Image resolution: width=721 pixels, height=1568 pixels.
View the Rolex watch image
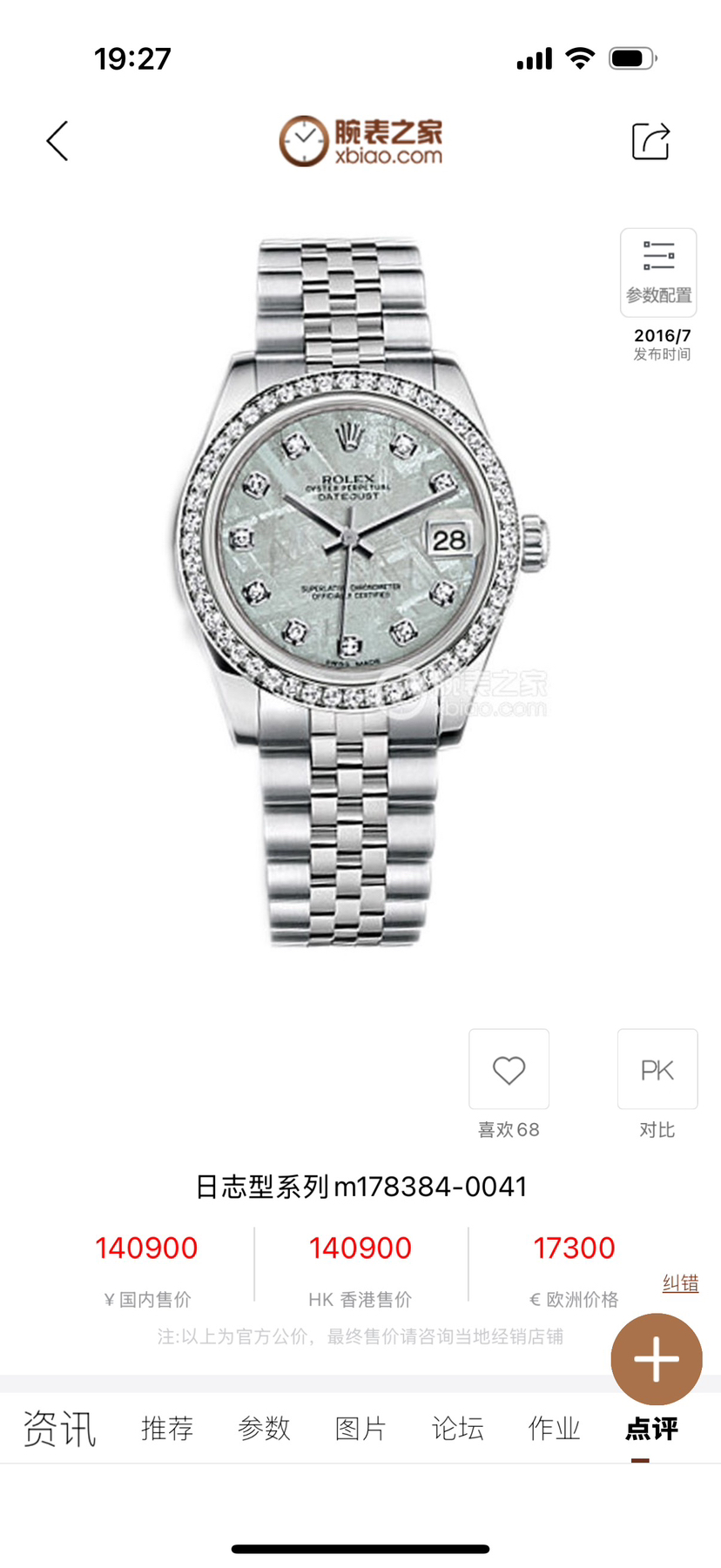coord(357,592)
